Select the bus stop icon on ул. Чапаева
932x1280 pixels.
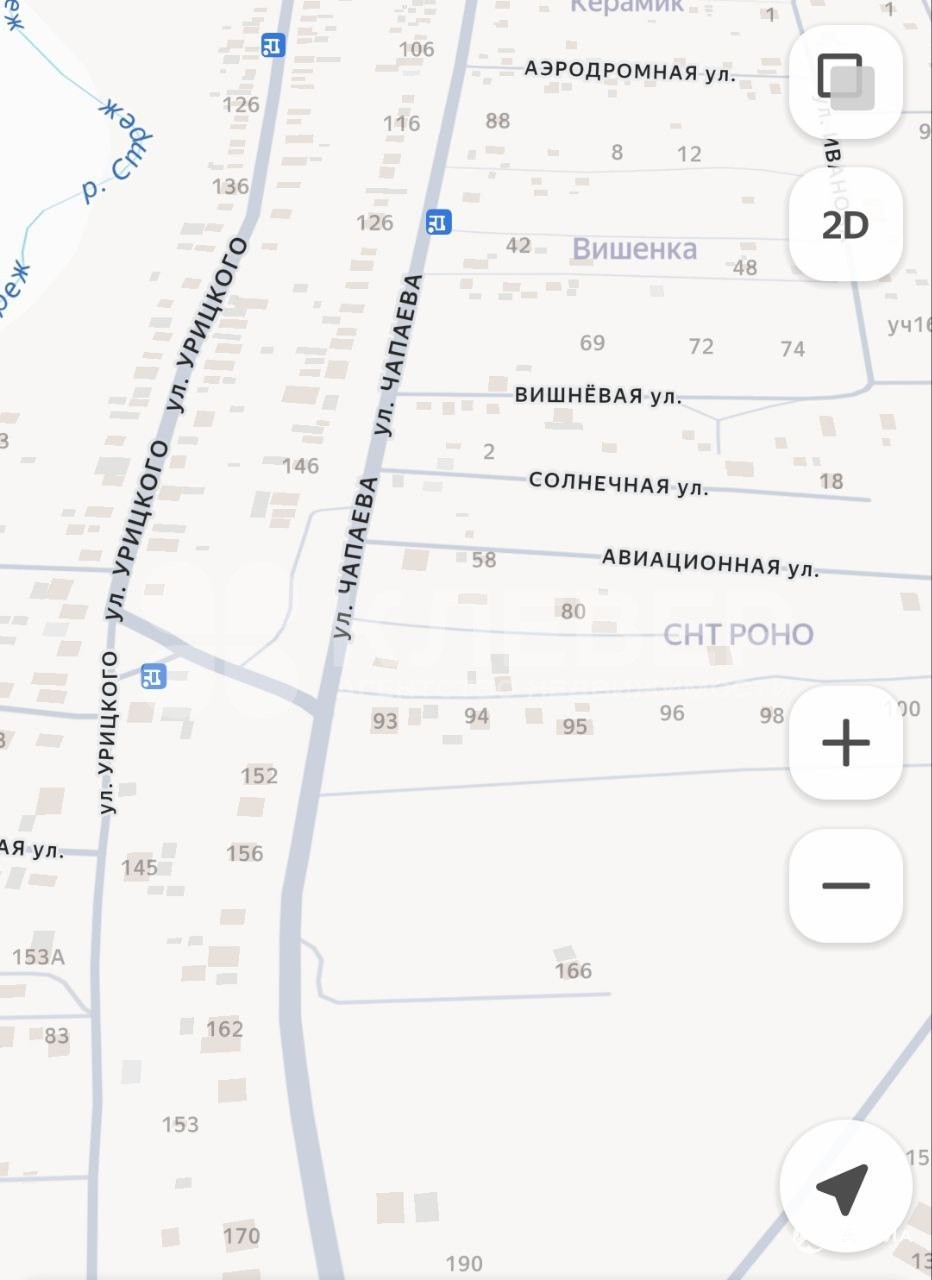pyautogui.click(x=438, y=222)
